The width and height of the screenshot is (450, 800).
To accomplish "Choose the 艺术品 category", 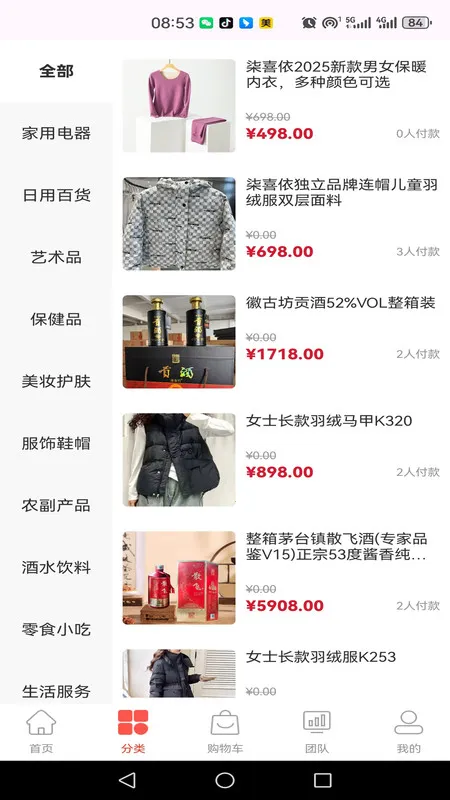I will pos(56,257).
